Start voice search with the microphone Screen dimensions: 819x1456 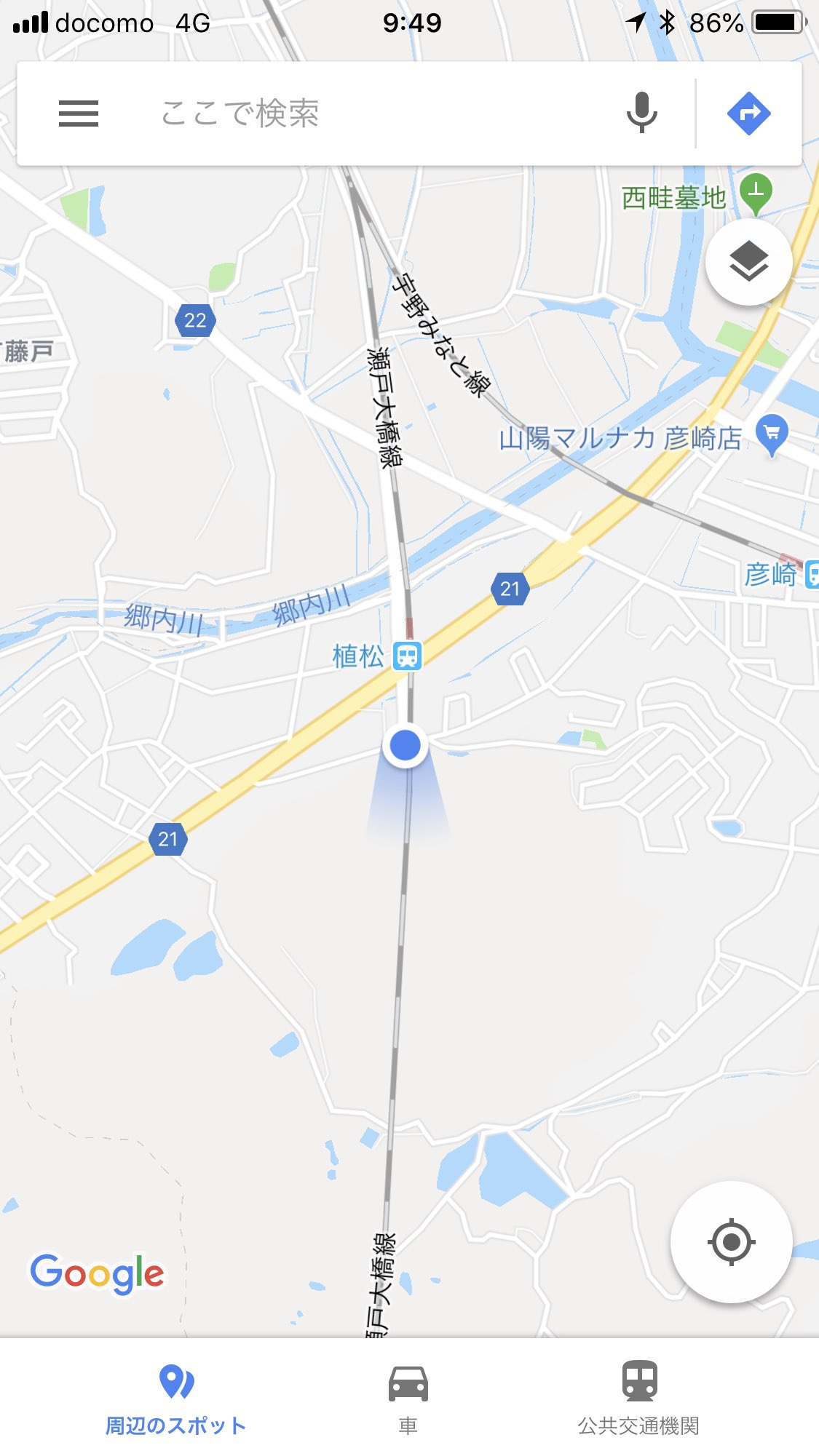tap(641, 113)
